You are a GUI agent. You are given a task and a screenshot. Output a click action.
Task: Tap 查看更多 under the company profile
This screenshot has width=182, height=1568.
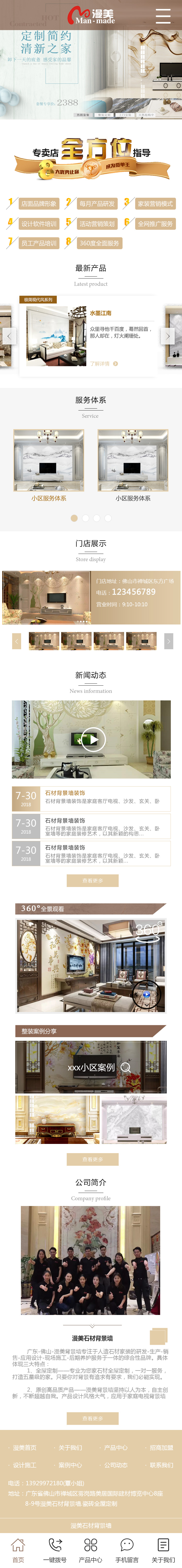92,1418
